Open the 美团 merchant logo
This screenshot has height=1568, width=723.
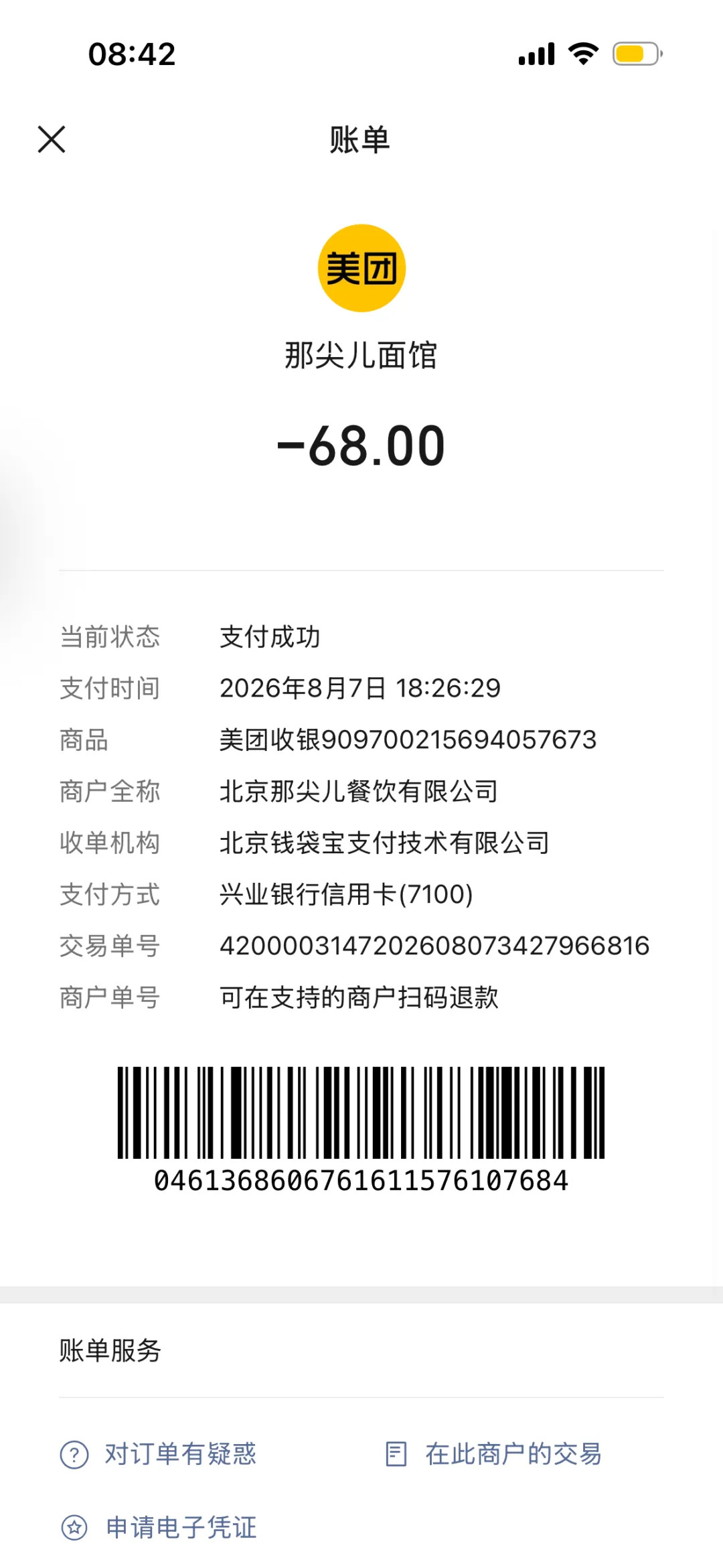click(x=361, y=268)
